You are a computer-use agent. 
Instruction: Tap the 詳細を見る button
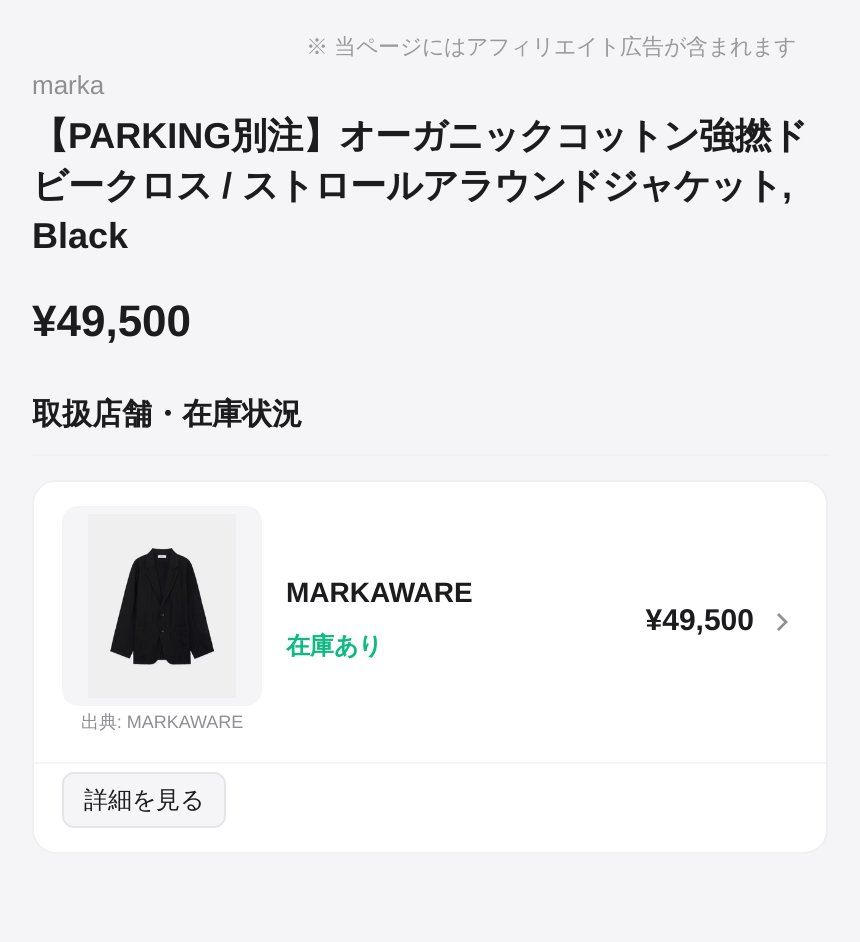[x=144, y=800]
